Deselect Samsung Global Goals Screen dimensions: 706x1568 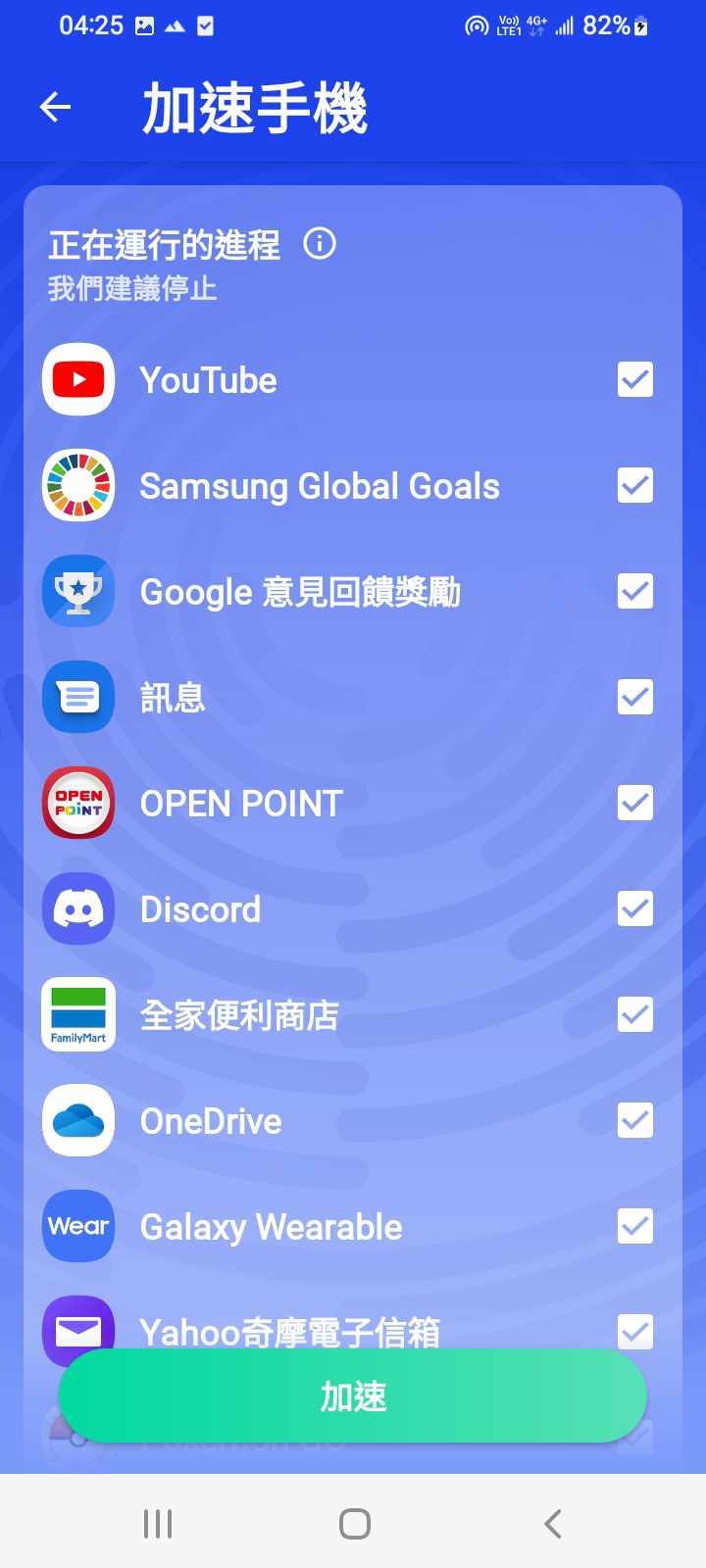pyautogui.click(x=635, y=485)
